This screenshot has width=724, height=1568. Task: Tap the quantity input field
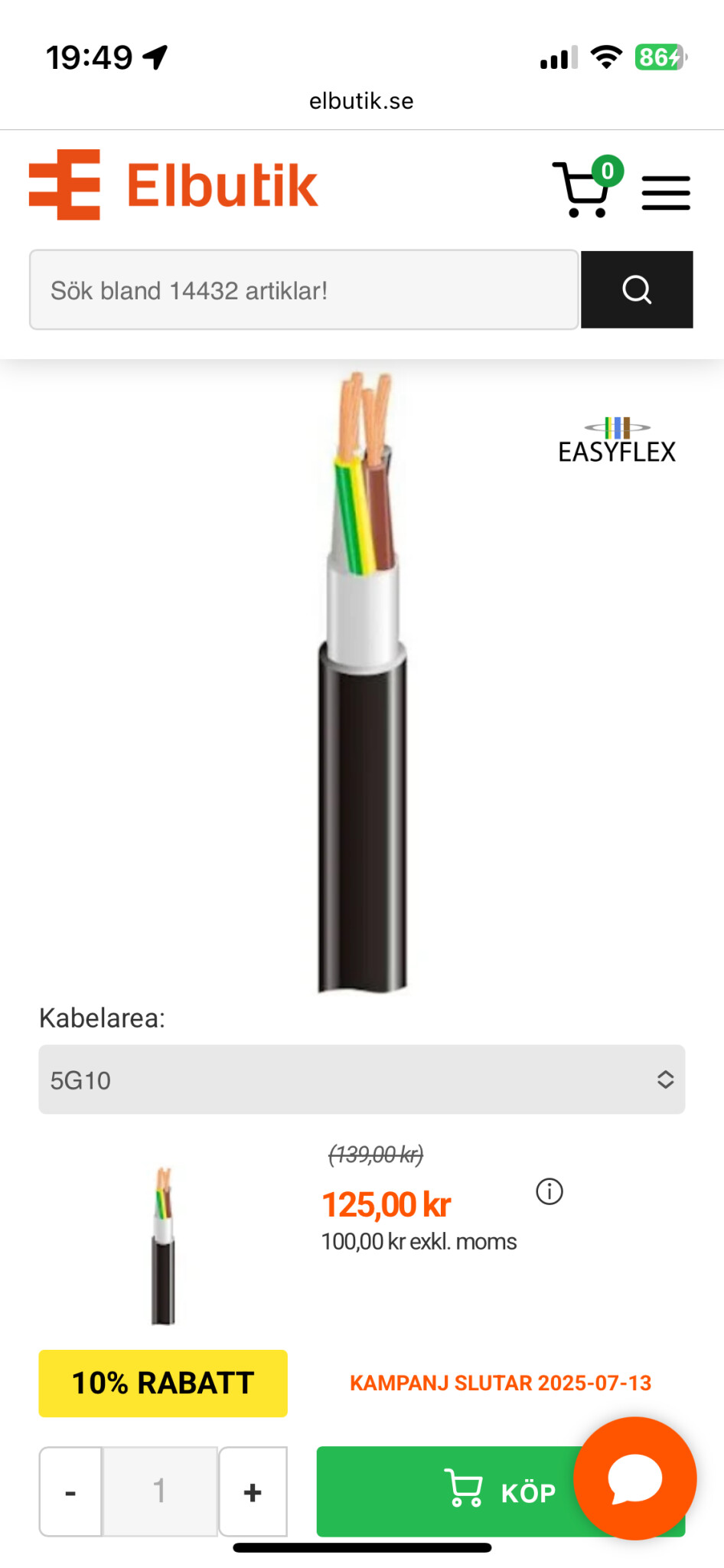click(x=160, y=1491)
